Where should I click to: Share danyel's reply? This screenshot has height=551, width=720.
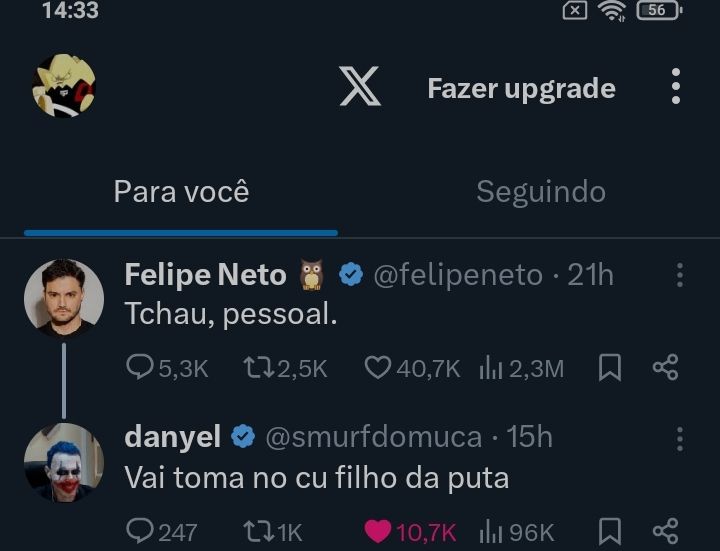coord(665,531)
